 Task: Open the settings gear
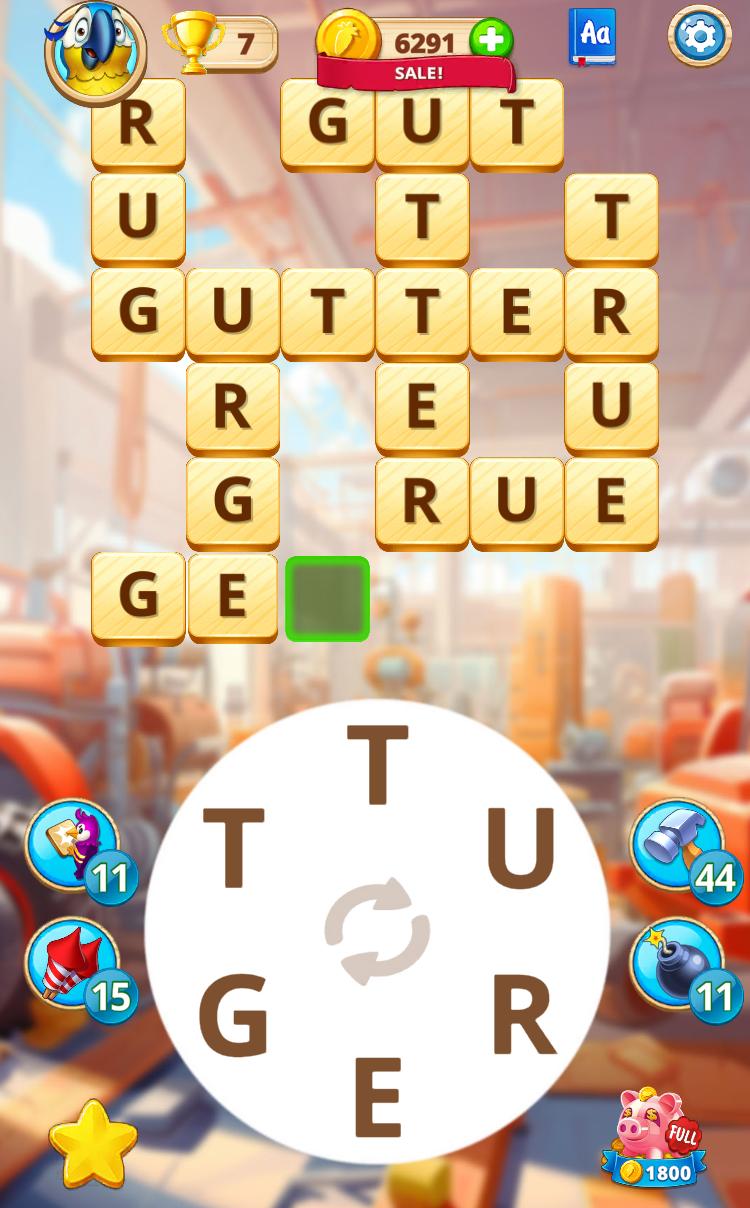tap(699, 36)
